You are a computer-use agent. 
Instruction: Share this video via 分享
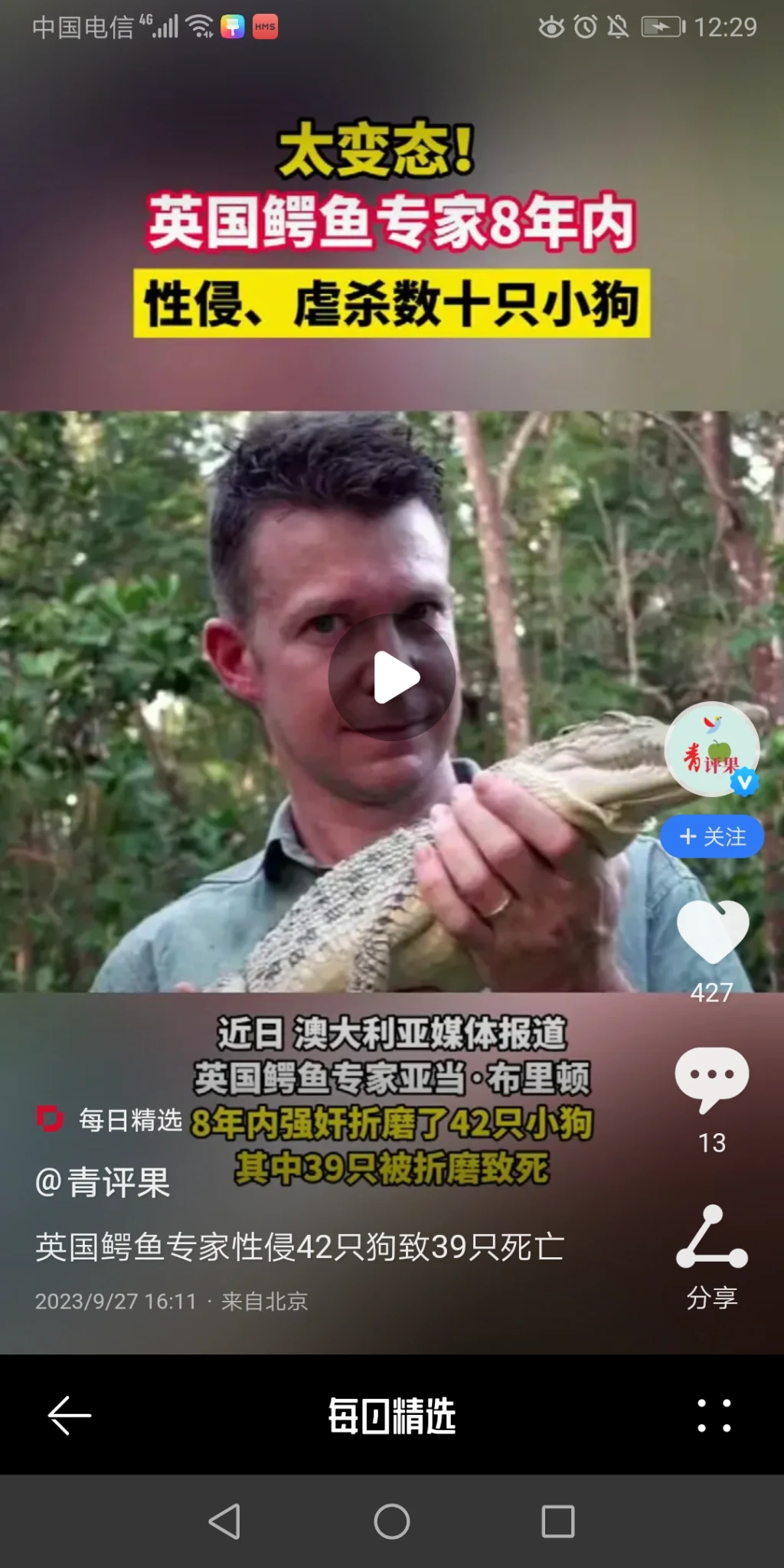712,1236
